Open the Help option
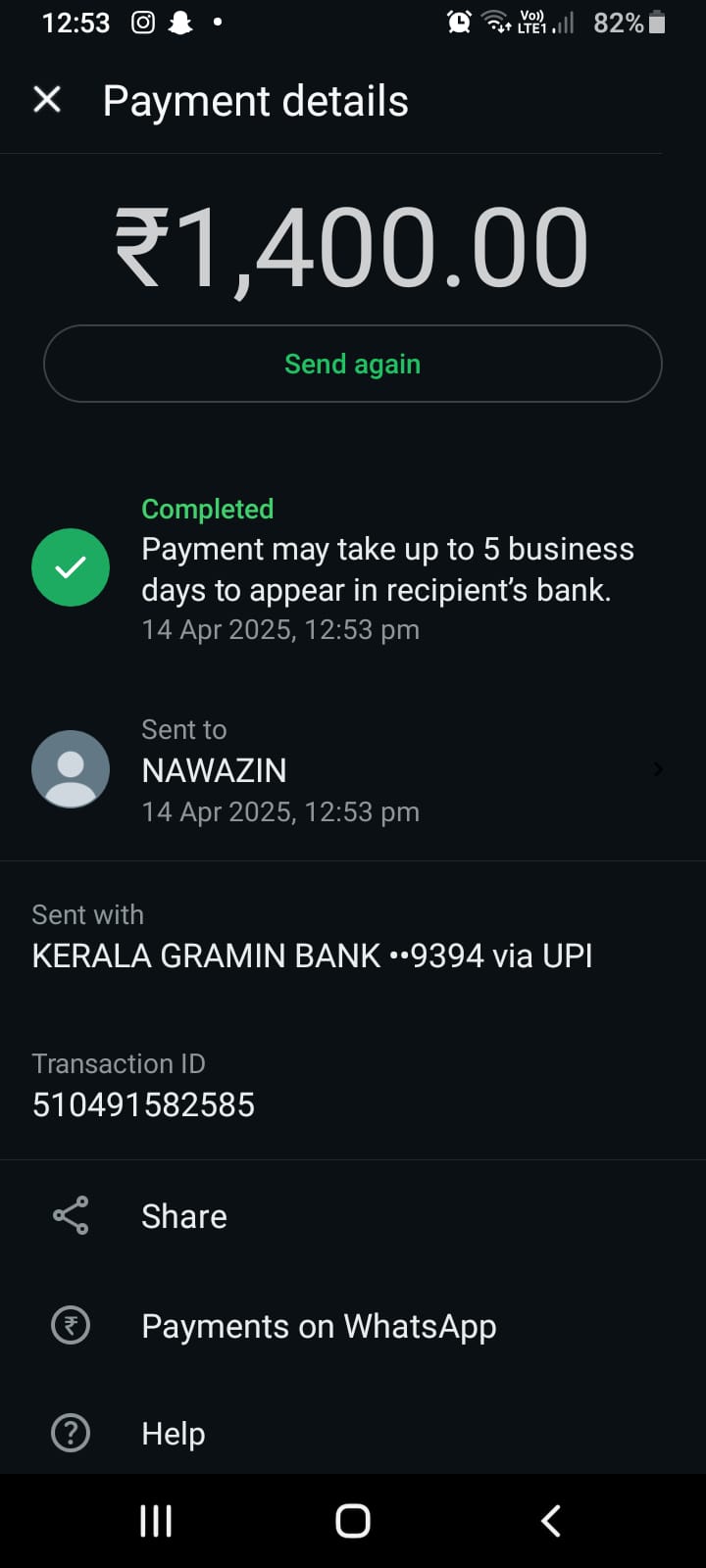This screenshot has height=1568, width=706. tap(173, 1434)
